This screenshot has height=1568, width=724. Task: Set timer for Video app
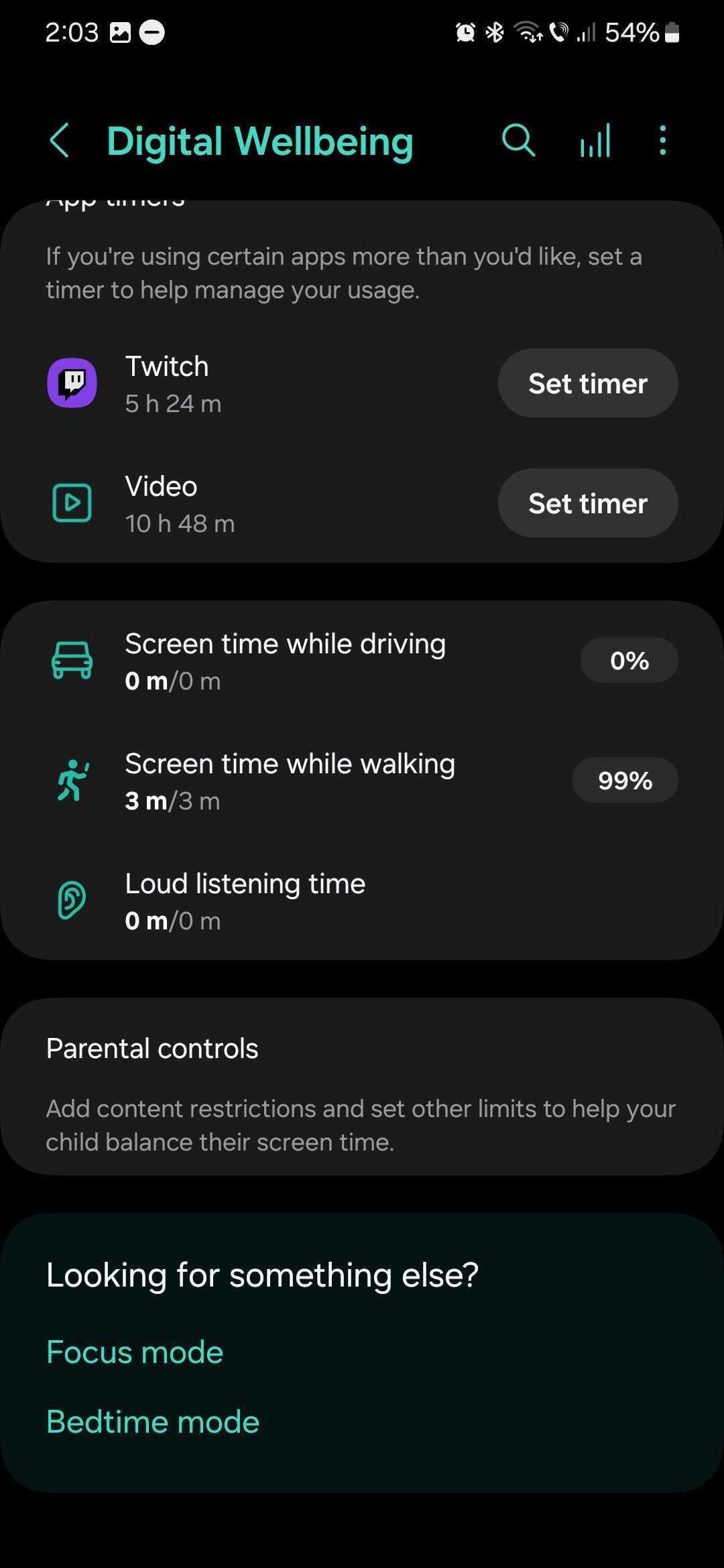[587, 503]
